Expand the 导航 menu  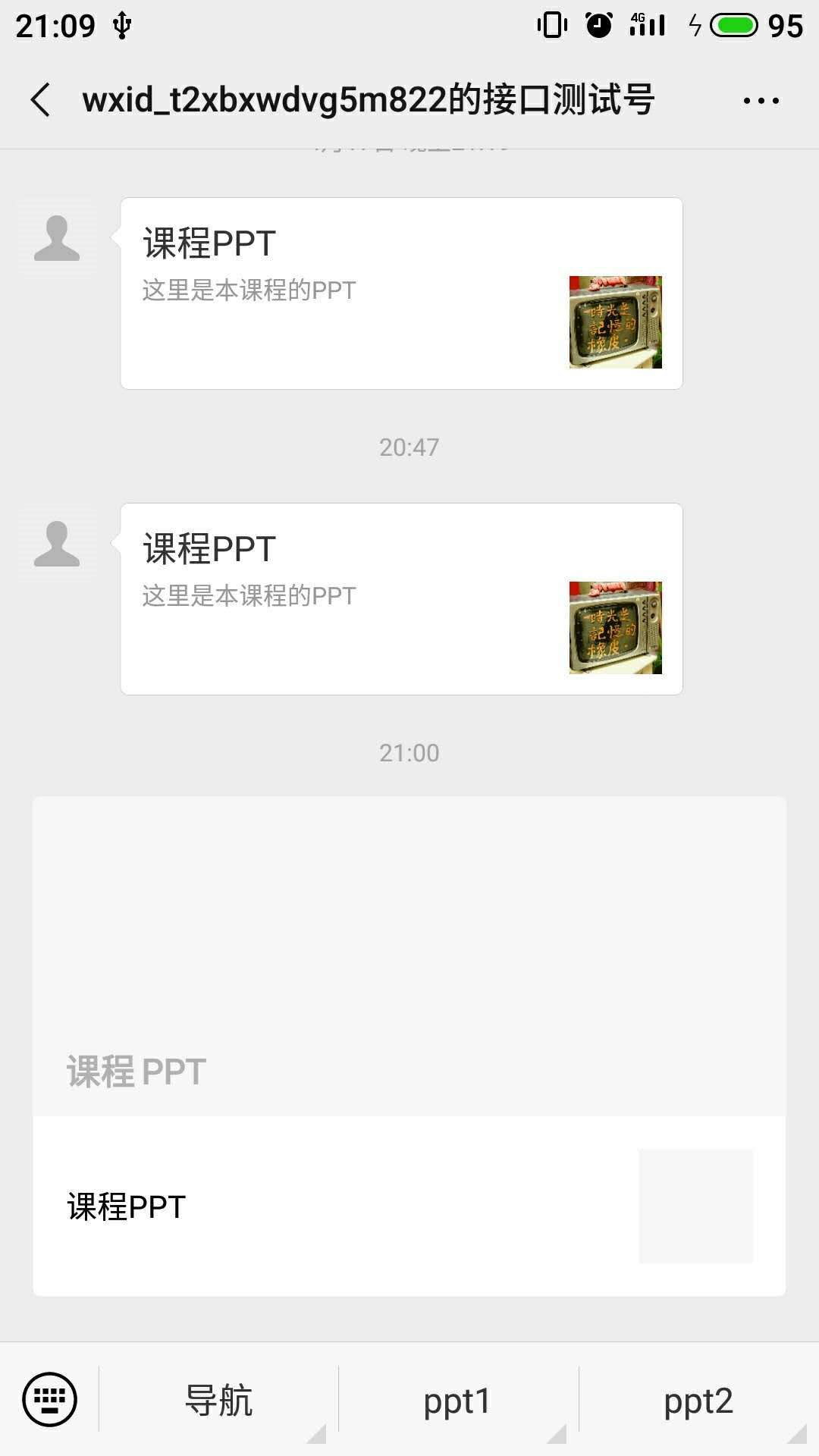click(218, 1400)
